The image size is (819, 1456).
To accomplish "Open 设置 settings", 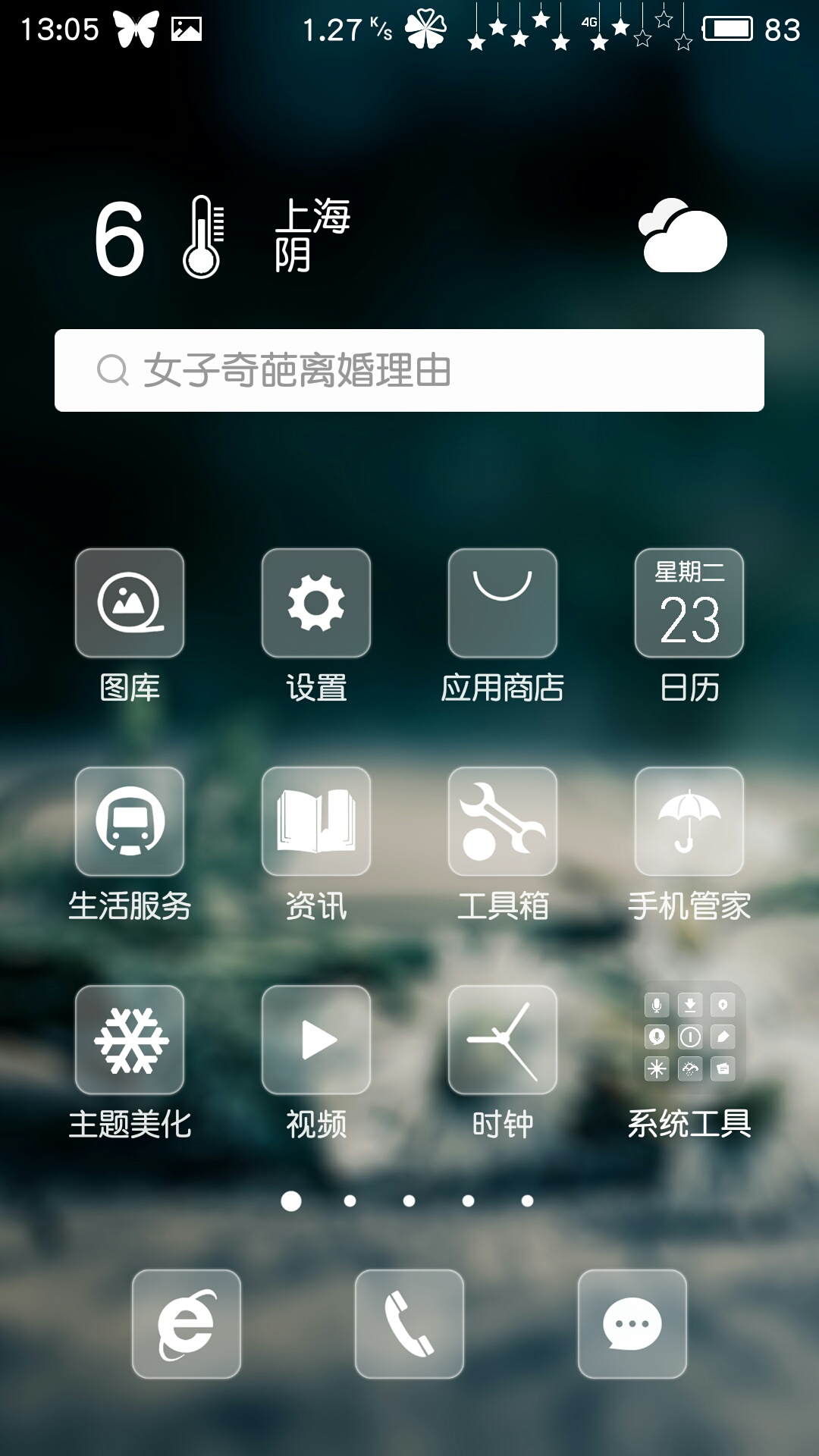I will click(316, 603).
